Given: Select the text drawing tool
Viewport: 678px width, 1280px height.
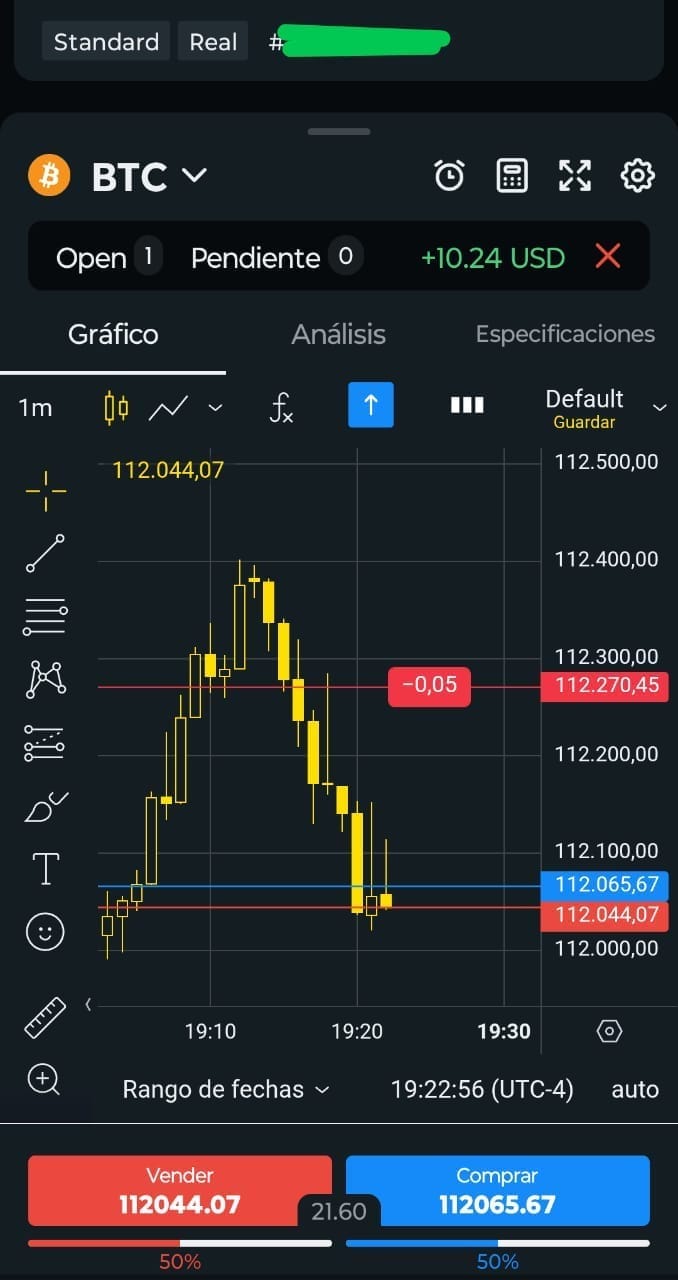Looking at the screenshot, I should click(x=45, y=868).
